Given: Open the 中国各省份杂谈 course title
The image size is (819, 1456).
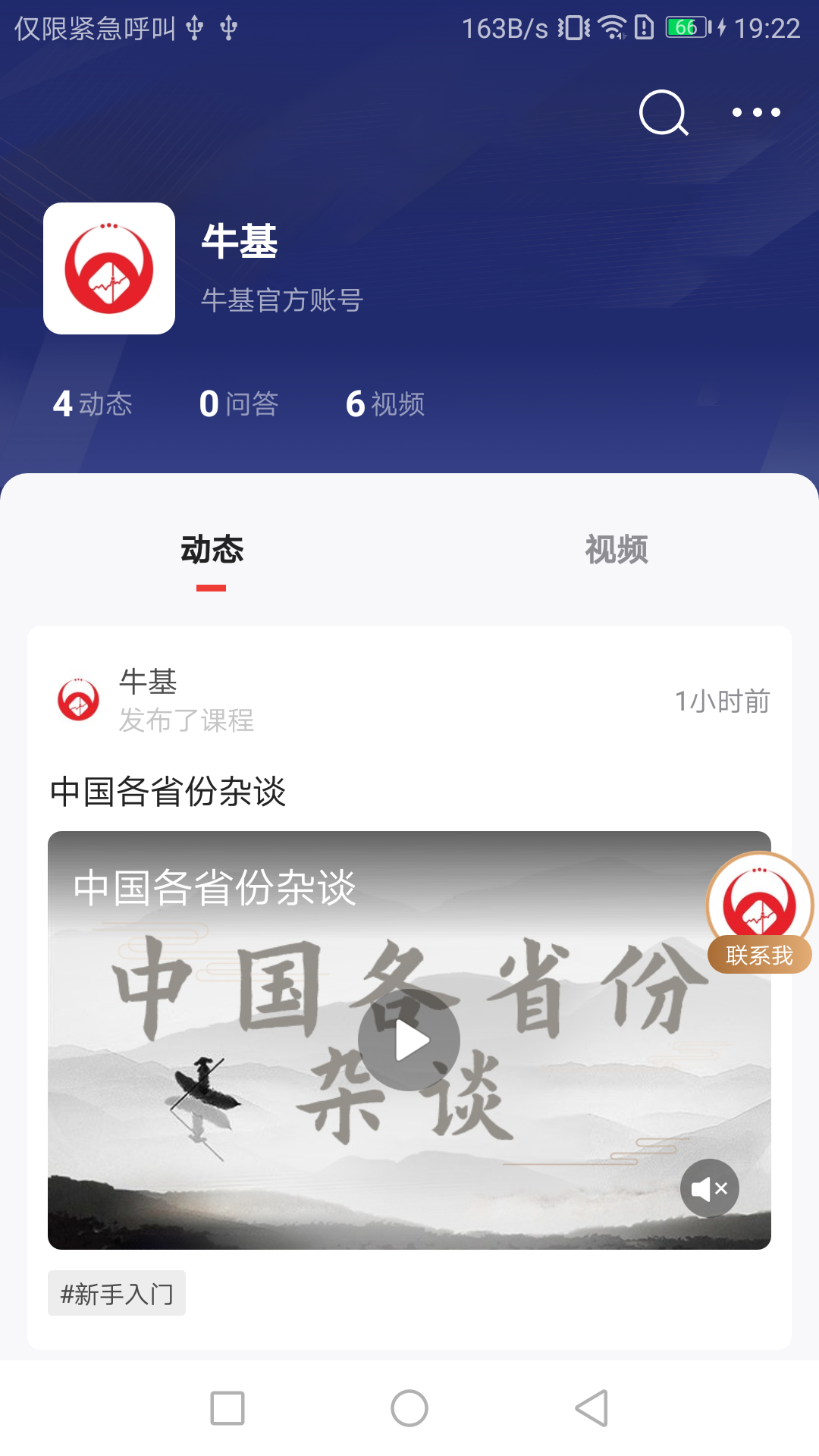Looking at the screenshot, I should (x=168, y=792).
